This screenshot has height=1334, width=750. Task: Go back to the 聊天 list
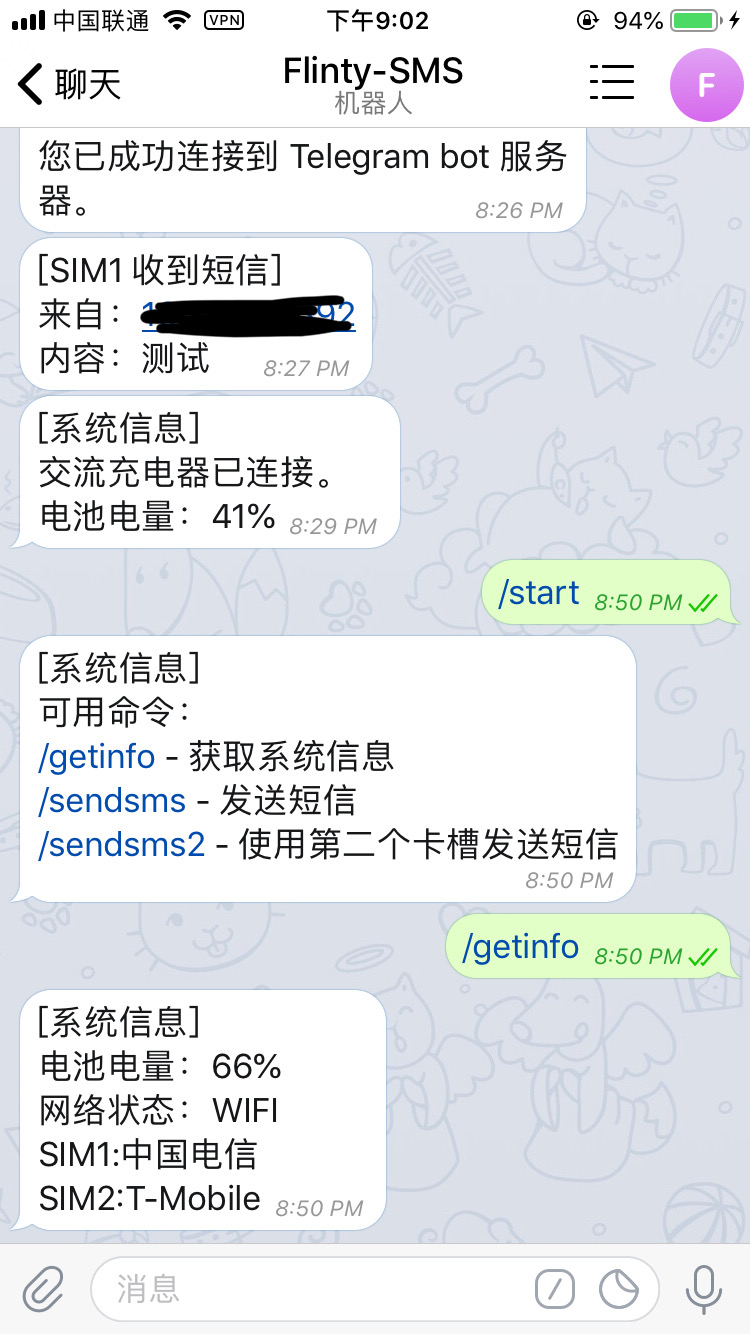(70, 84)
